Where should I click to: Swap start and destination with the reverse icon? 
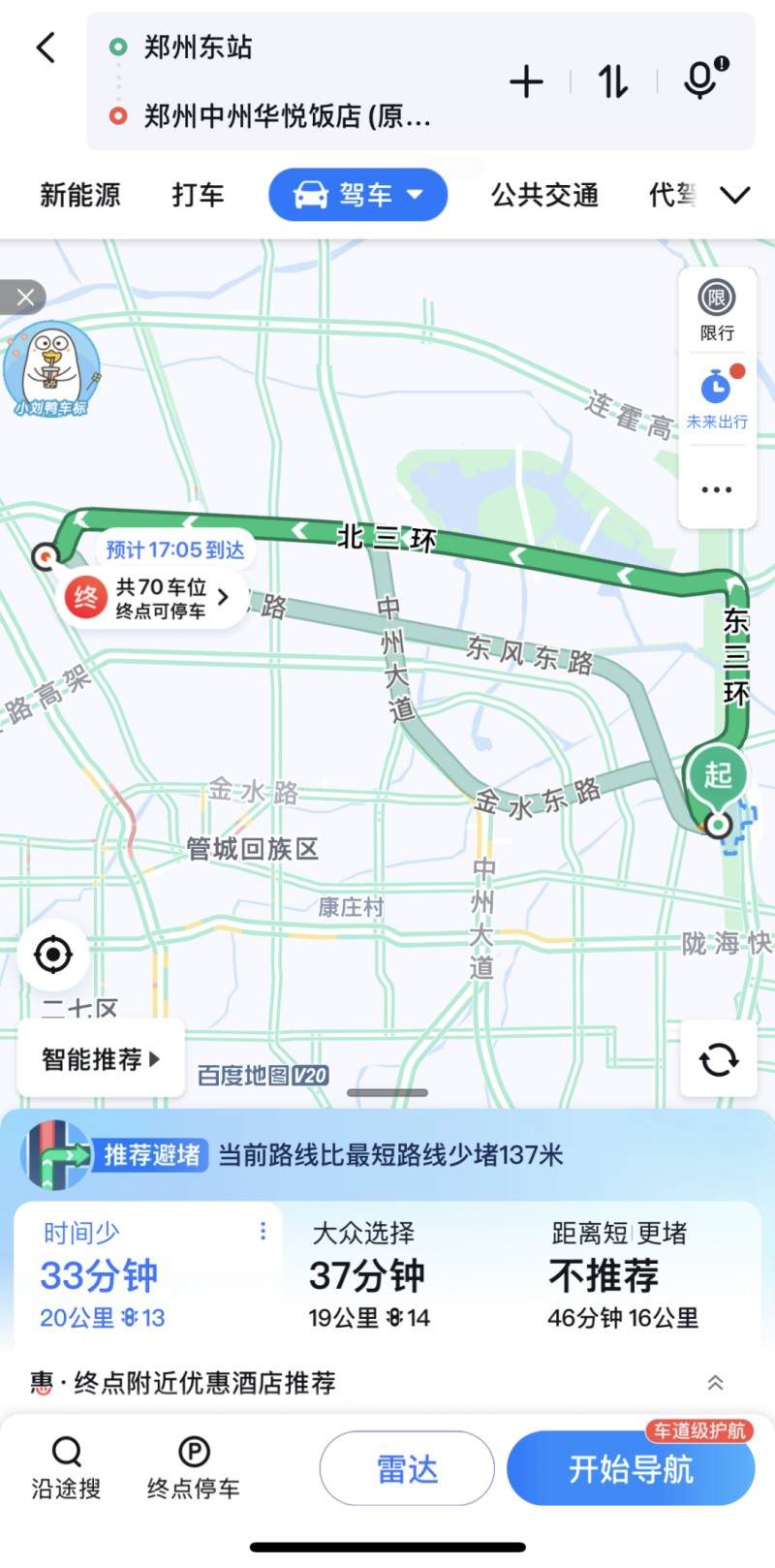612,82
